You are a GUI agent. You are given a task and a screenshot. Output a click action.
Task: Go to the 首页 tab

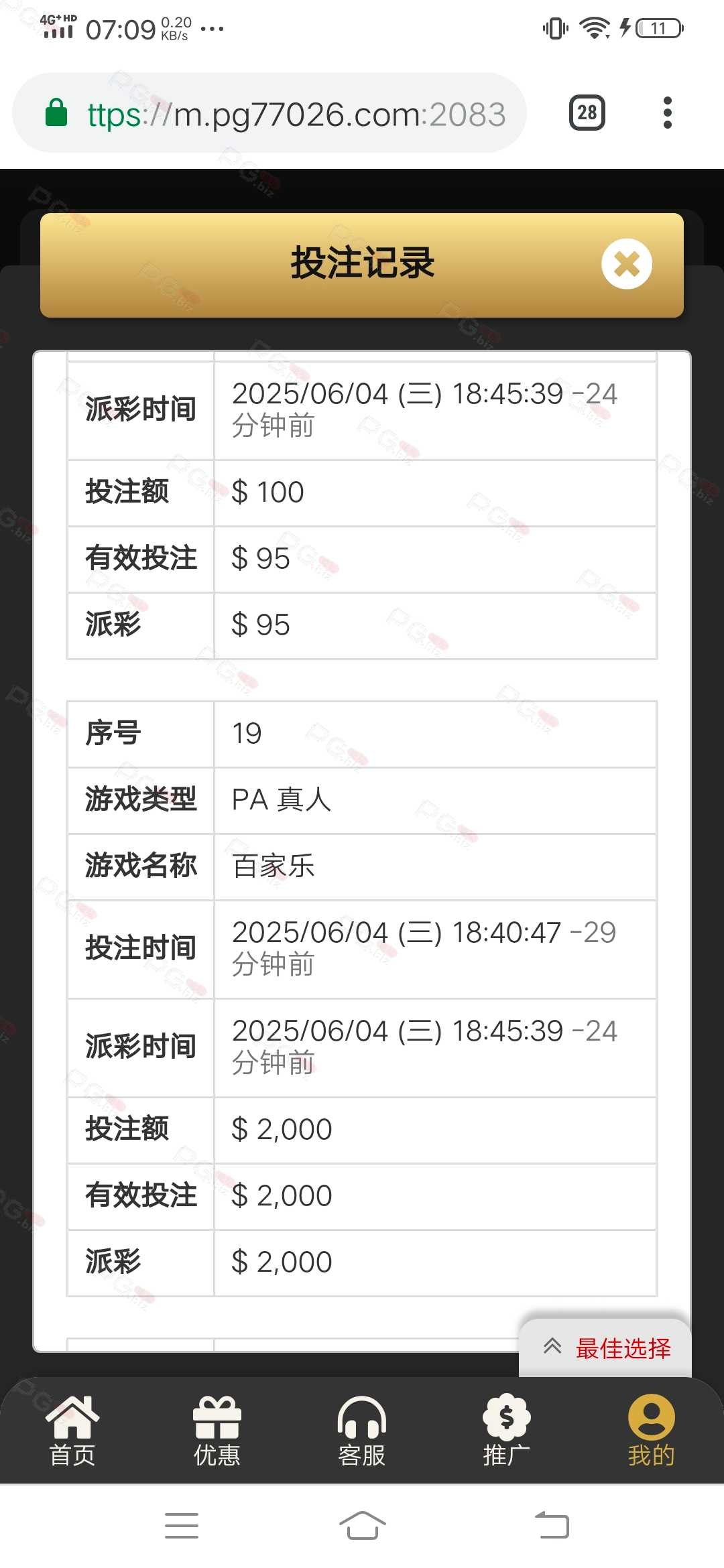(x=72, y=1431)
